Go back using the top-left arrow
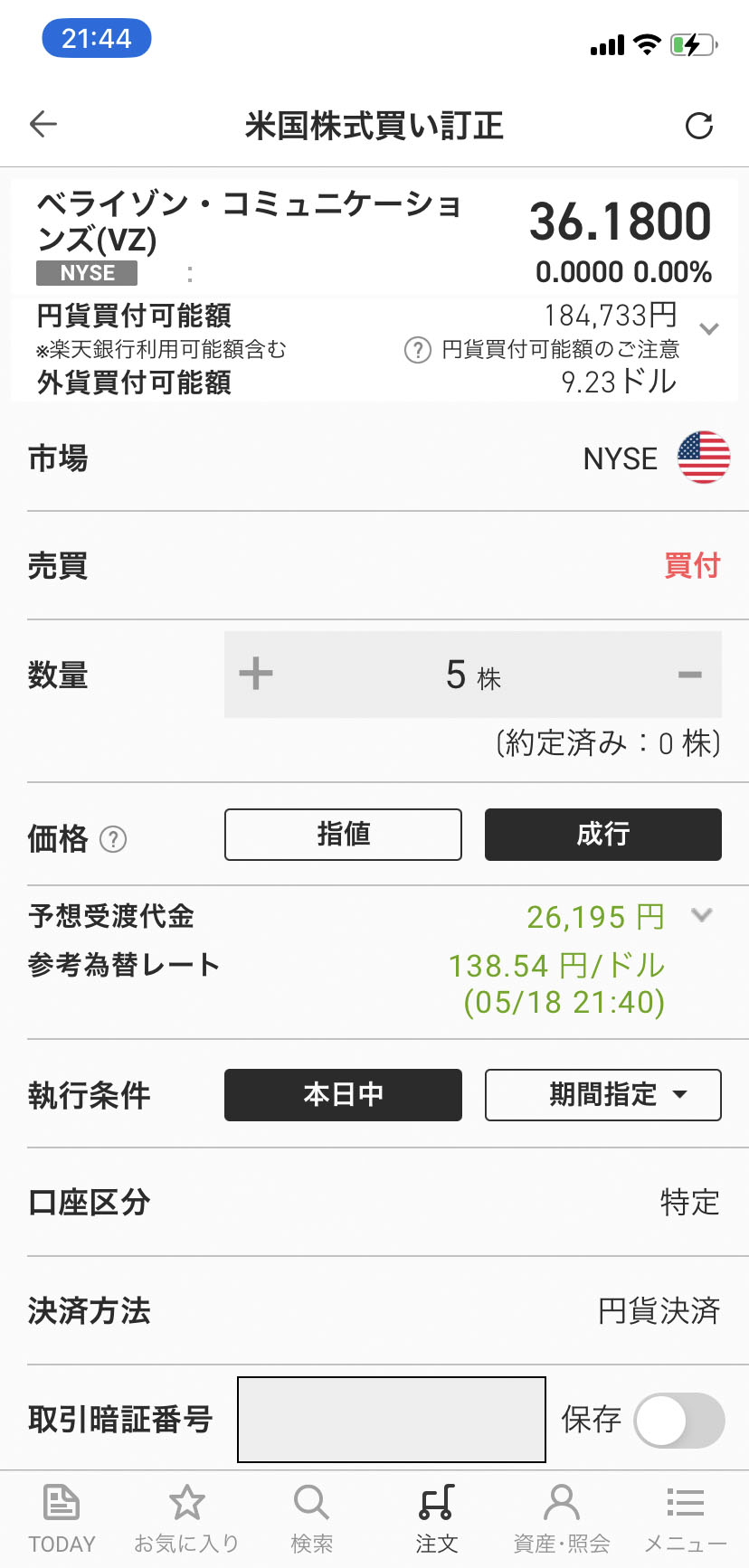The height and width of the screenshot is (1568, 749). pos(43,124)
